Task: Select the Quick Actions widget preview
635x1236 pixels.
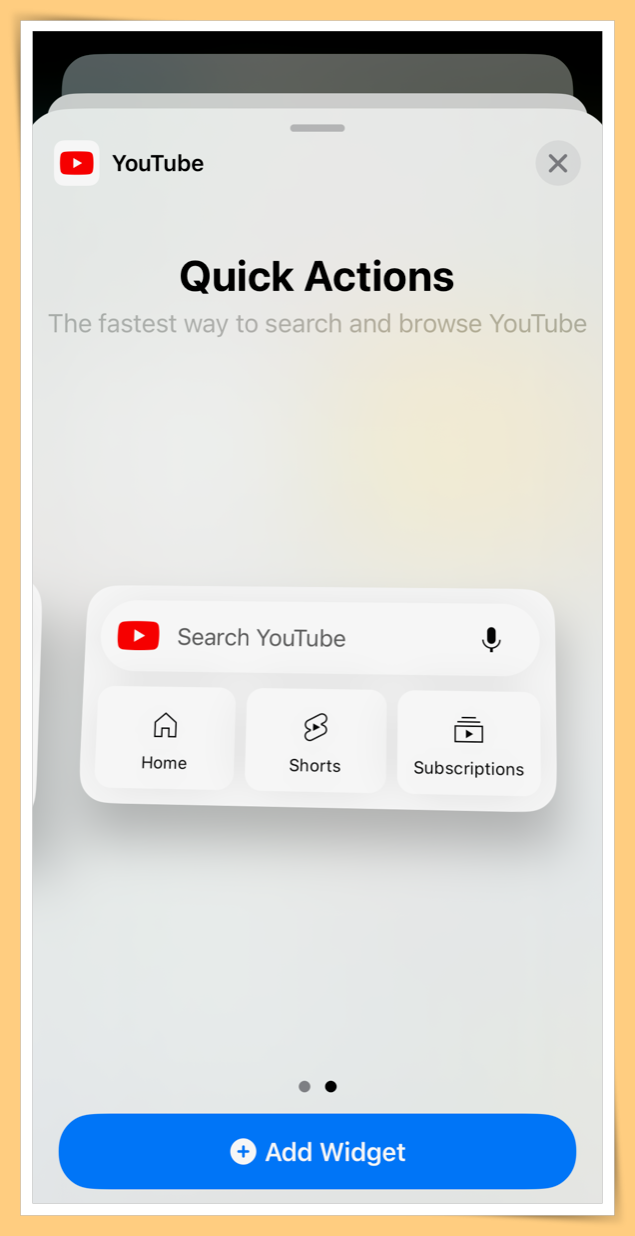Action: (x=318, y=698)
